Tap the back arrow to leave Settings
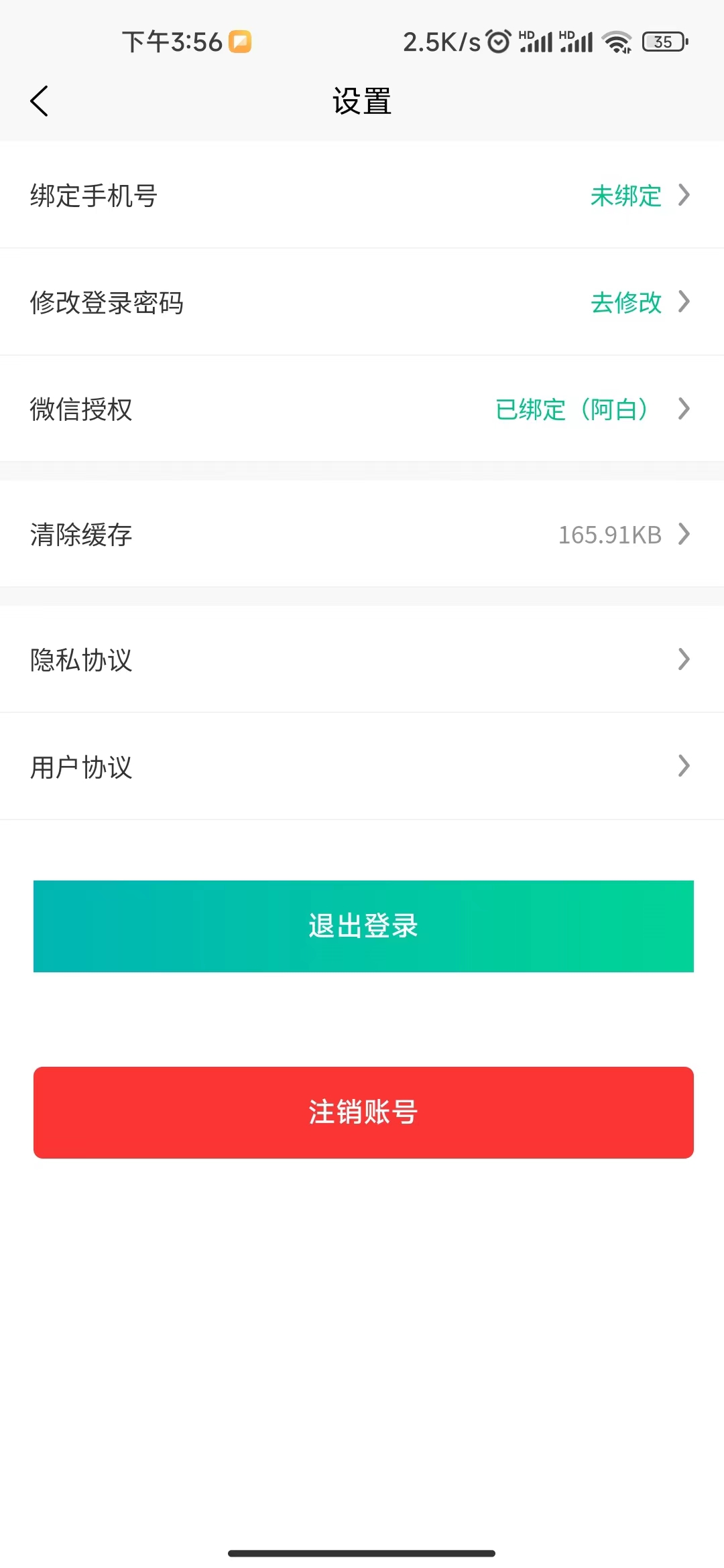The image size is (724, 1568). [38, 101]
